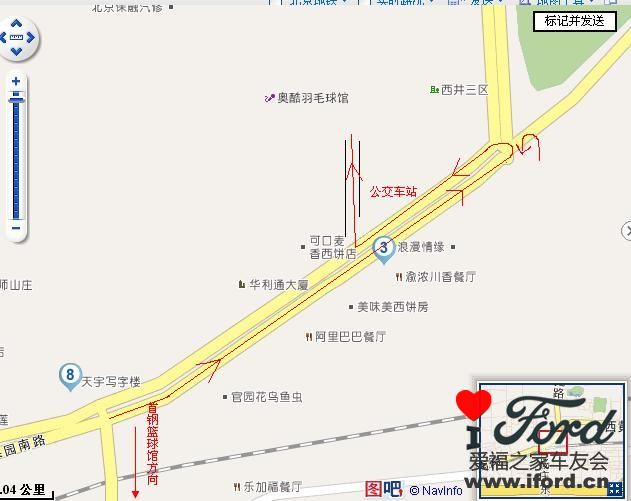Zoom in with the plus button
This screenshot has width=631, height=501.
[x=16, y=81]
